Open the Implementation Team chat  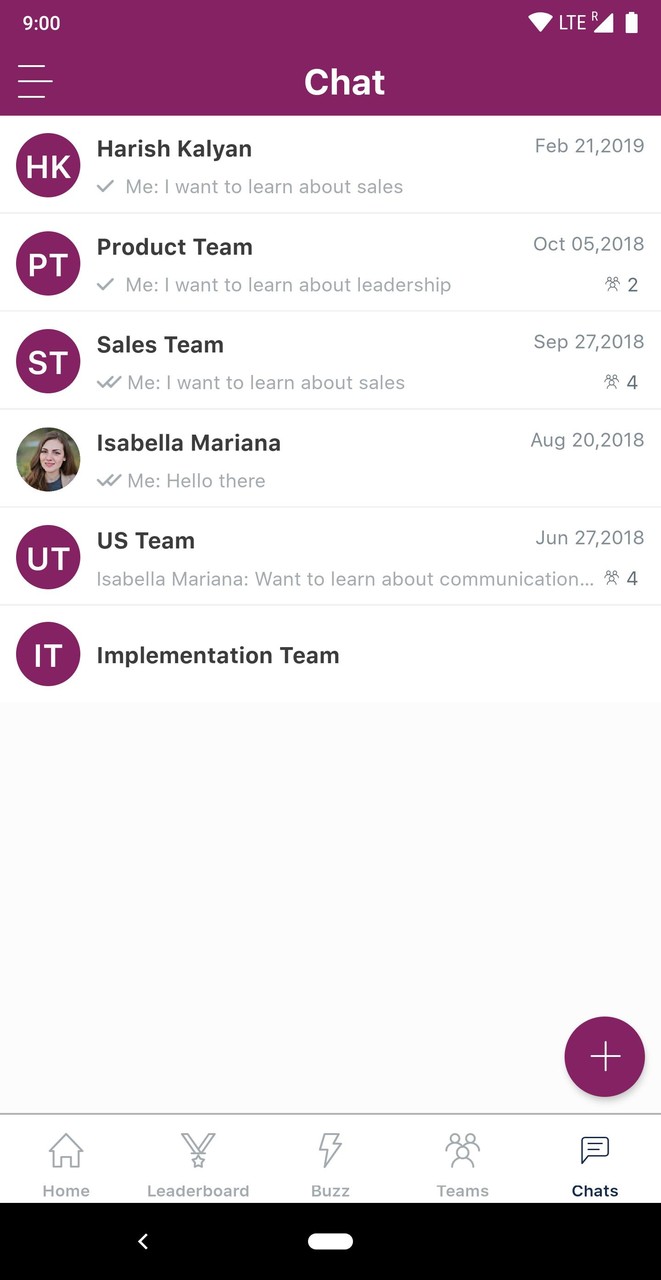(x=330, y=655)
